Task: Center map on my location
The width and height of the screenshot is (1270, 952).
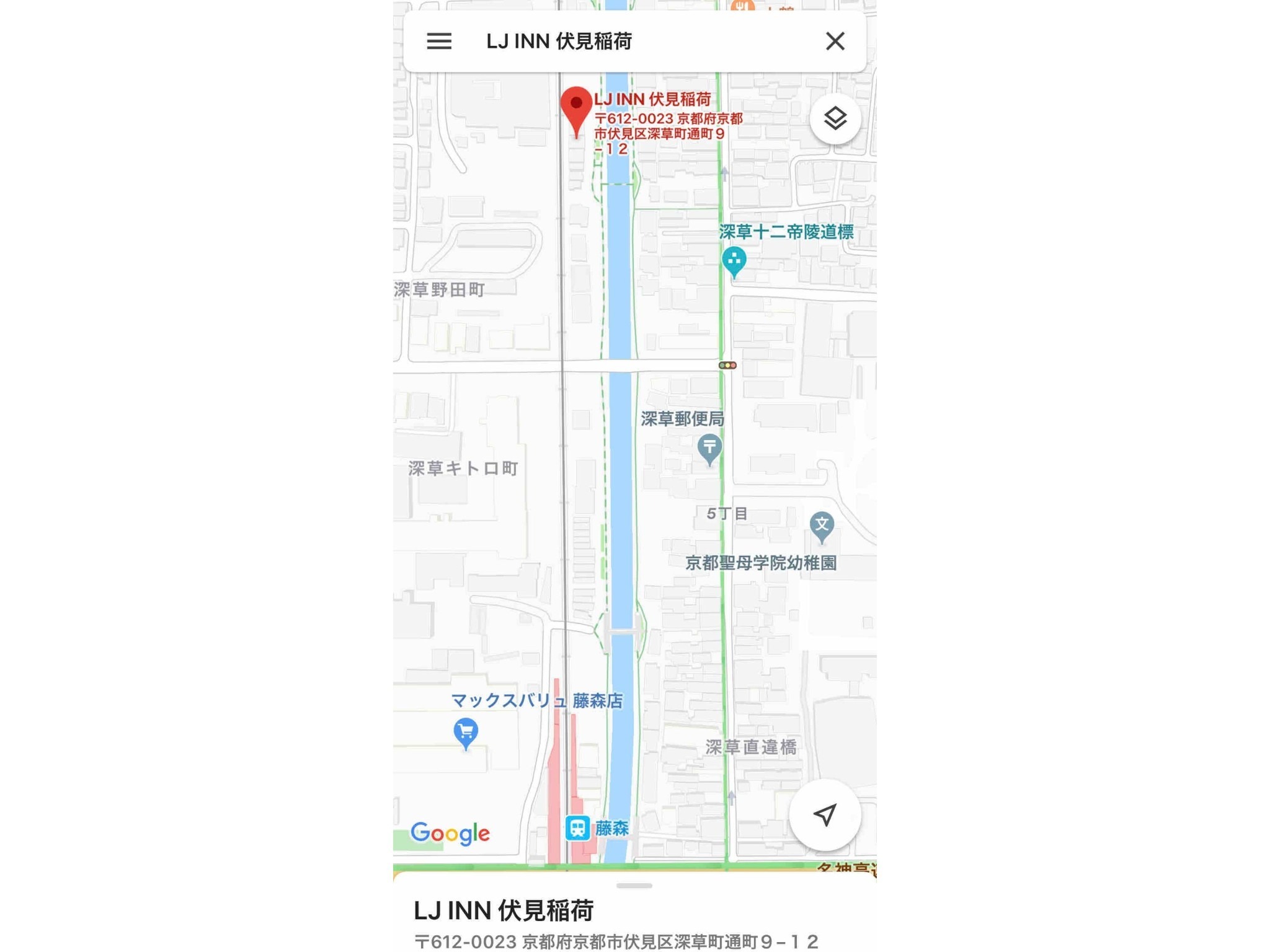Action: [825, 814]
